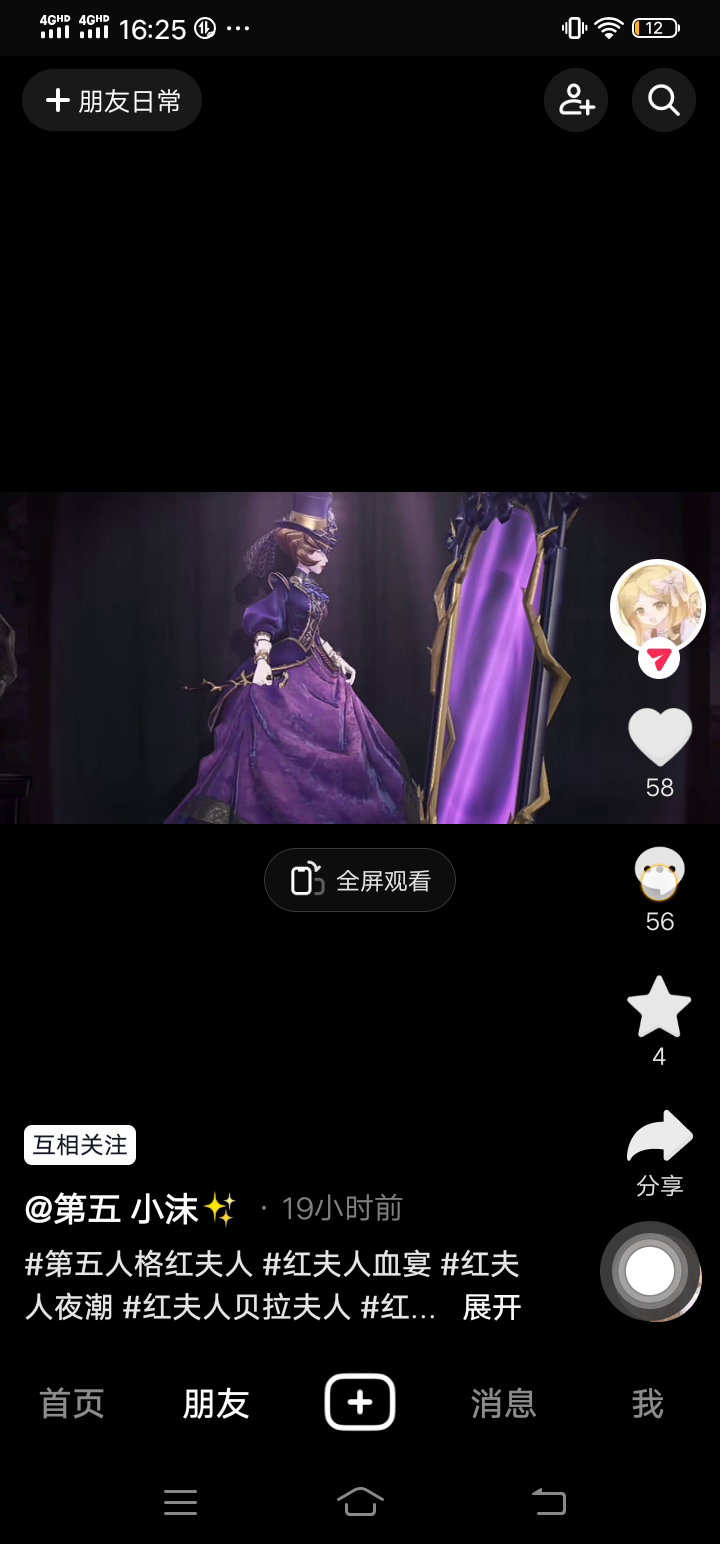Viewport: 720px width, 1544px height.
Task: Switch to the 首页 tab
Action: point(72,1404)
